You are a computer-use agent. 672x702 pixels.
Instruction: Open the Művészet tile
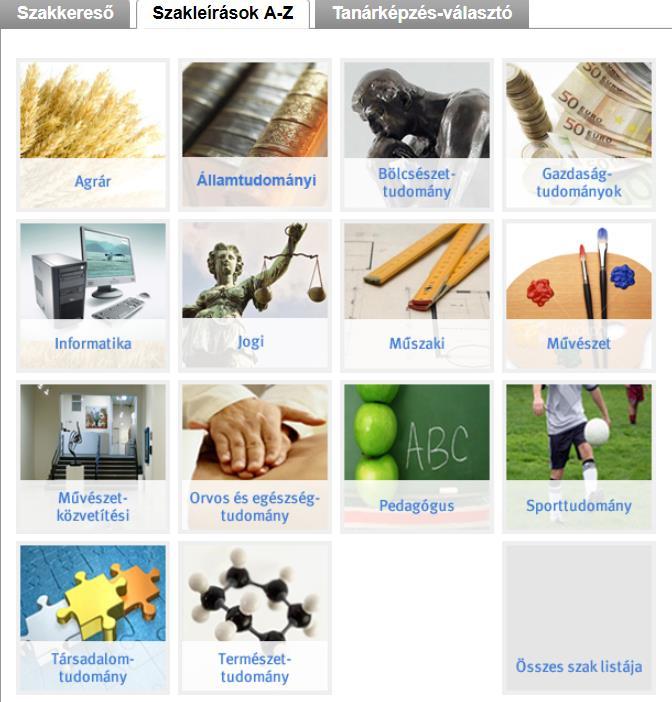click(x=579, y=296)
